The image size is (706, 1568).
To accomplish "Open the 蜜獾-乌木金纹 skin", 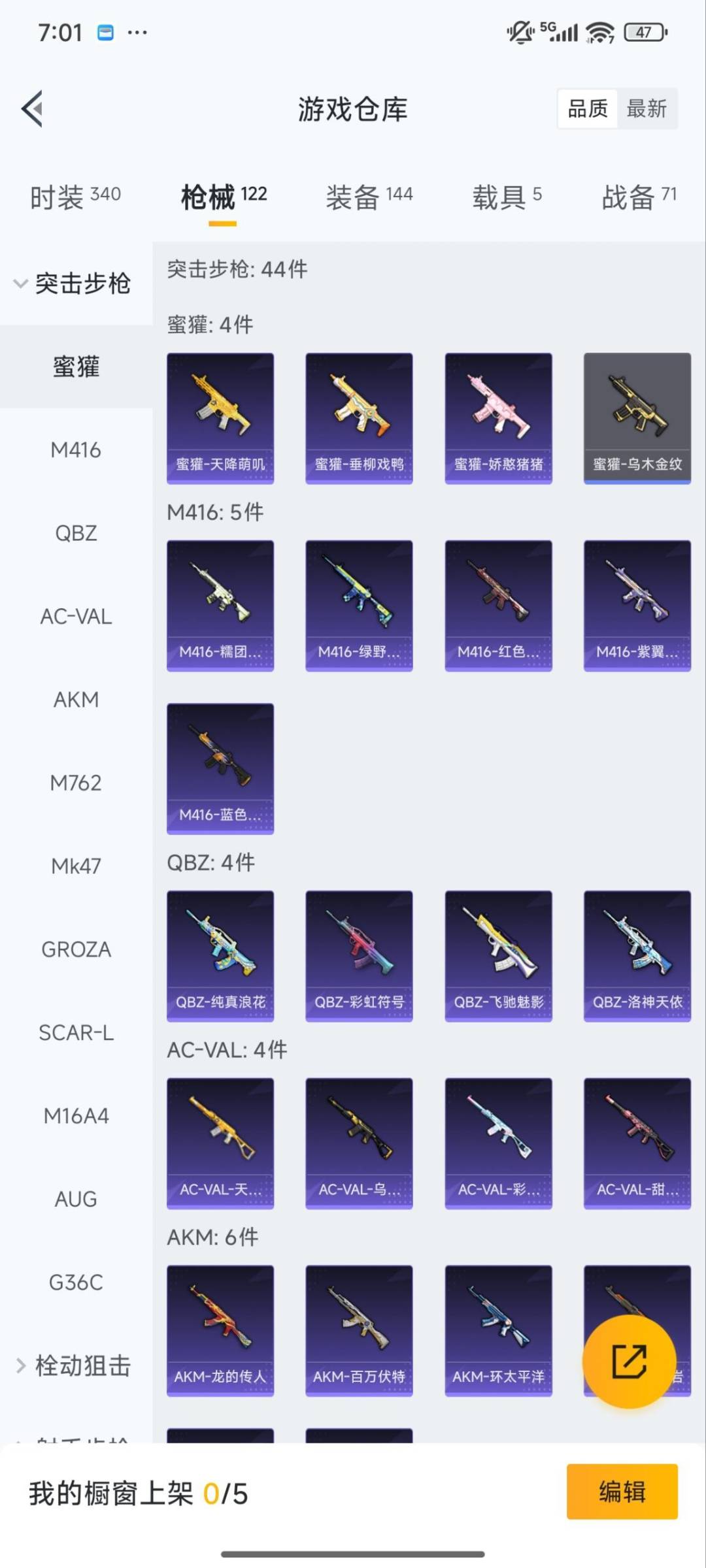I will [x=637, y=418].
